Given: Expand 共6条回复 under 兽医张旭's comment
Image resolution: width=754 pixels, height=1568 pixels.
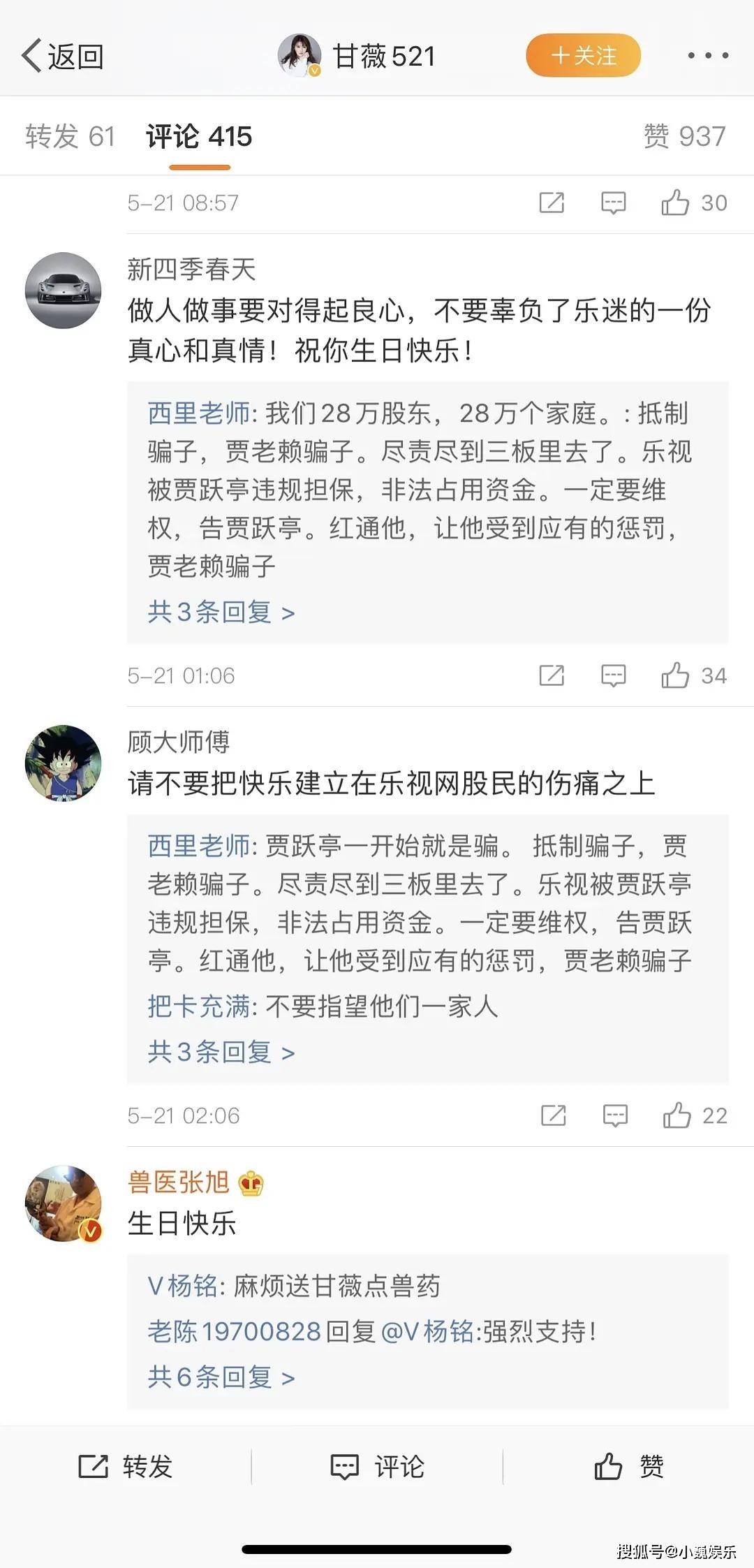Looking at the screenshot, I should pos(221,1377).
